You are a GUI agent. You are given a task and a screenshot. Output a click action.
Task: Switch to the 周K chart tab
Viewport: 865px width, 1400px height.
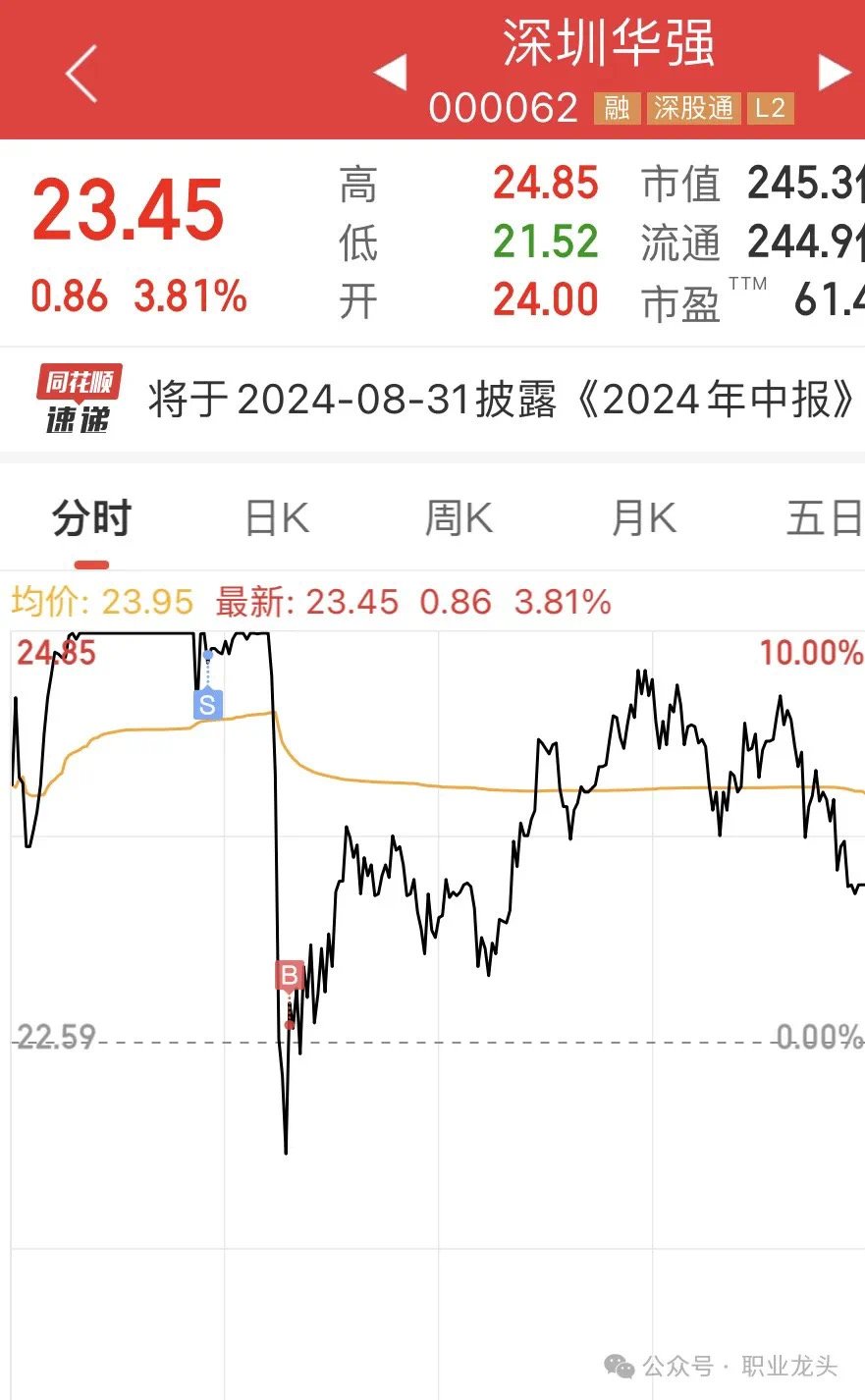[x=460, y=518]
